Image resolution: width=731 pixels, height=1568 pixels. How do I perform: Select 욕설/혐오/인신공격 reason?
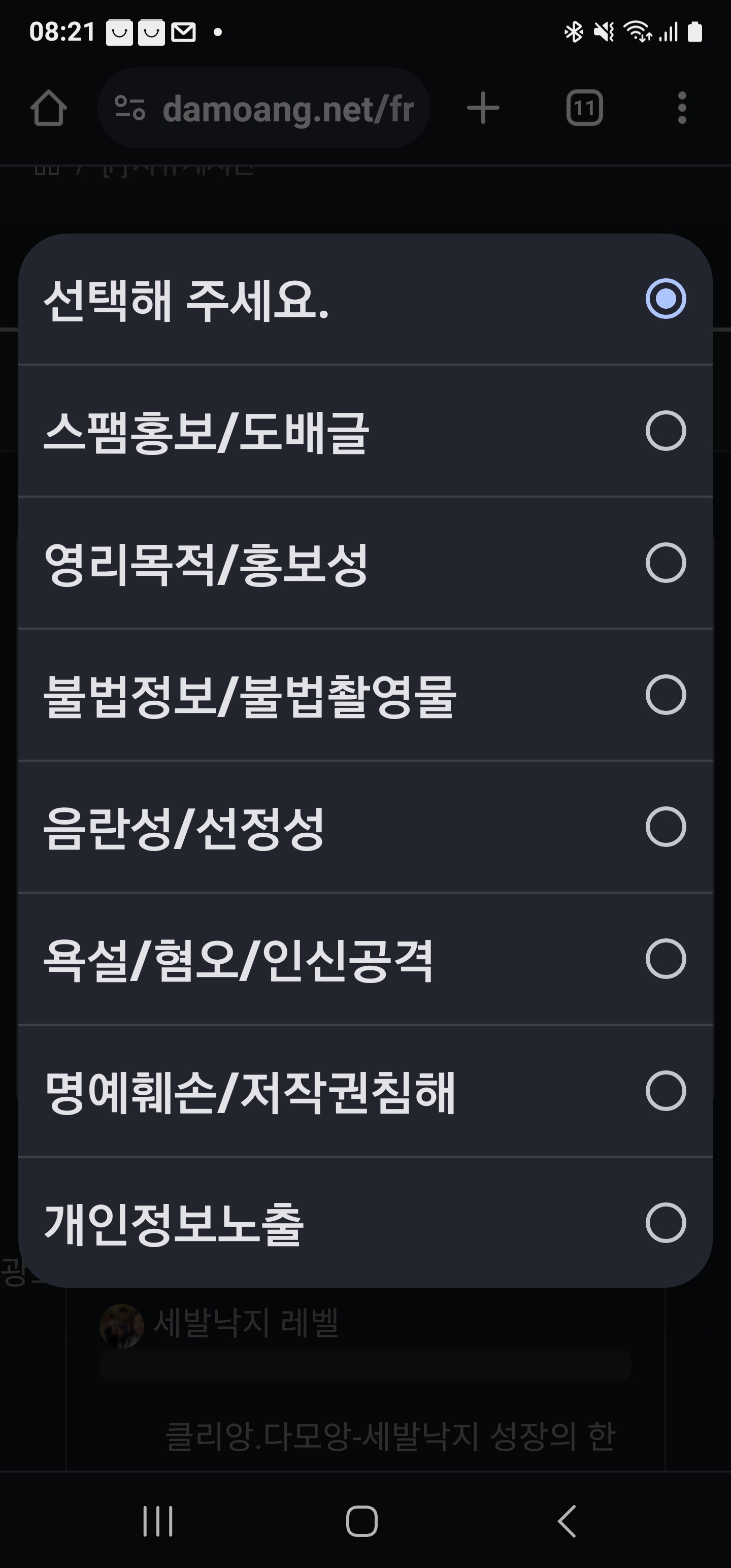pyautogui.click(x=365, y=959)
